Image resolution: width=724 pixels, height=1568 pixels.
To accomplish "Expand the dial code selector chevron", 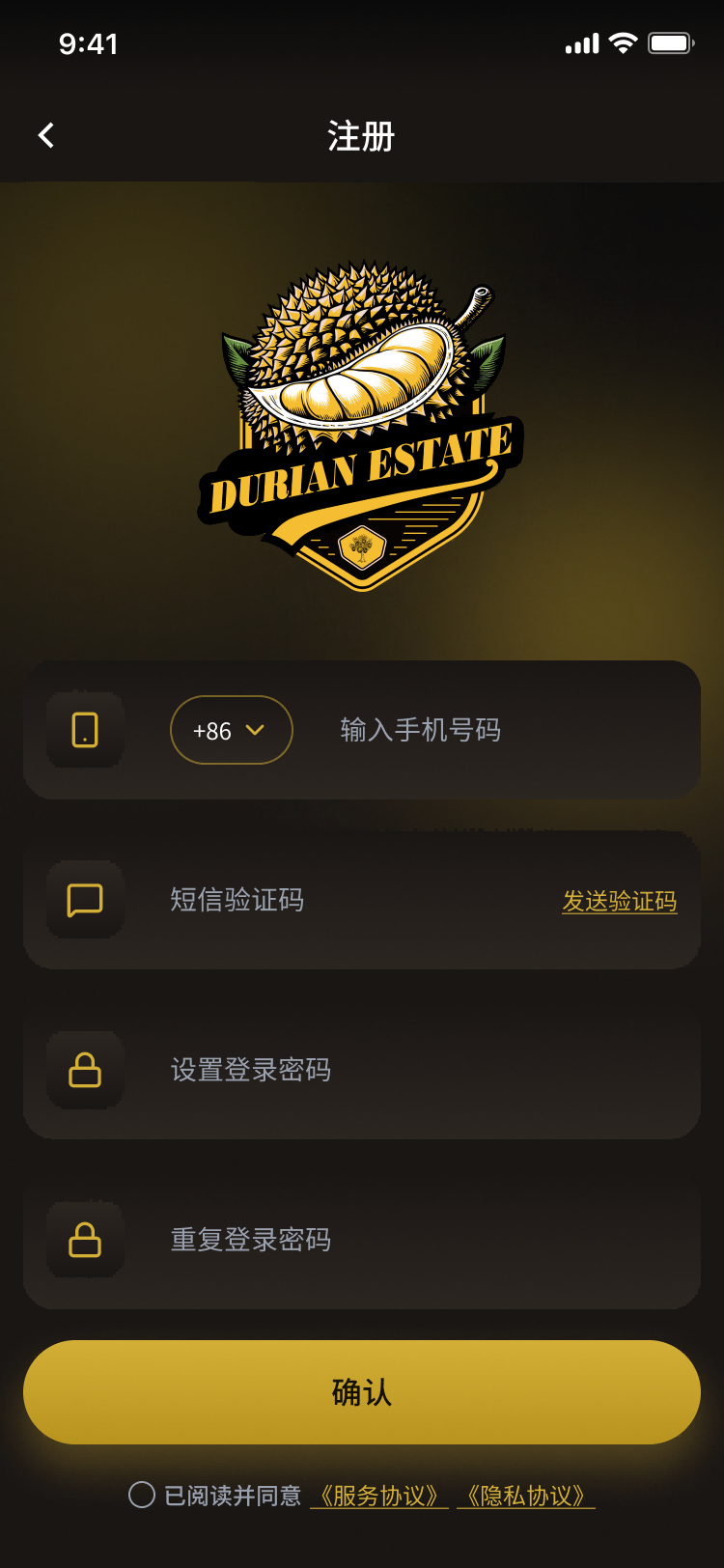I will (x=256, y=731).
